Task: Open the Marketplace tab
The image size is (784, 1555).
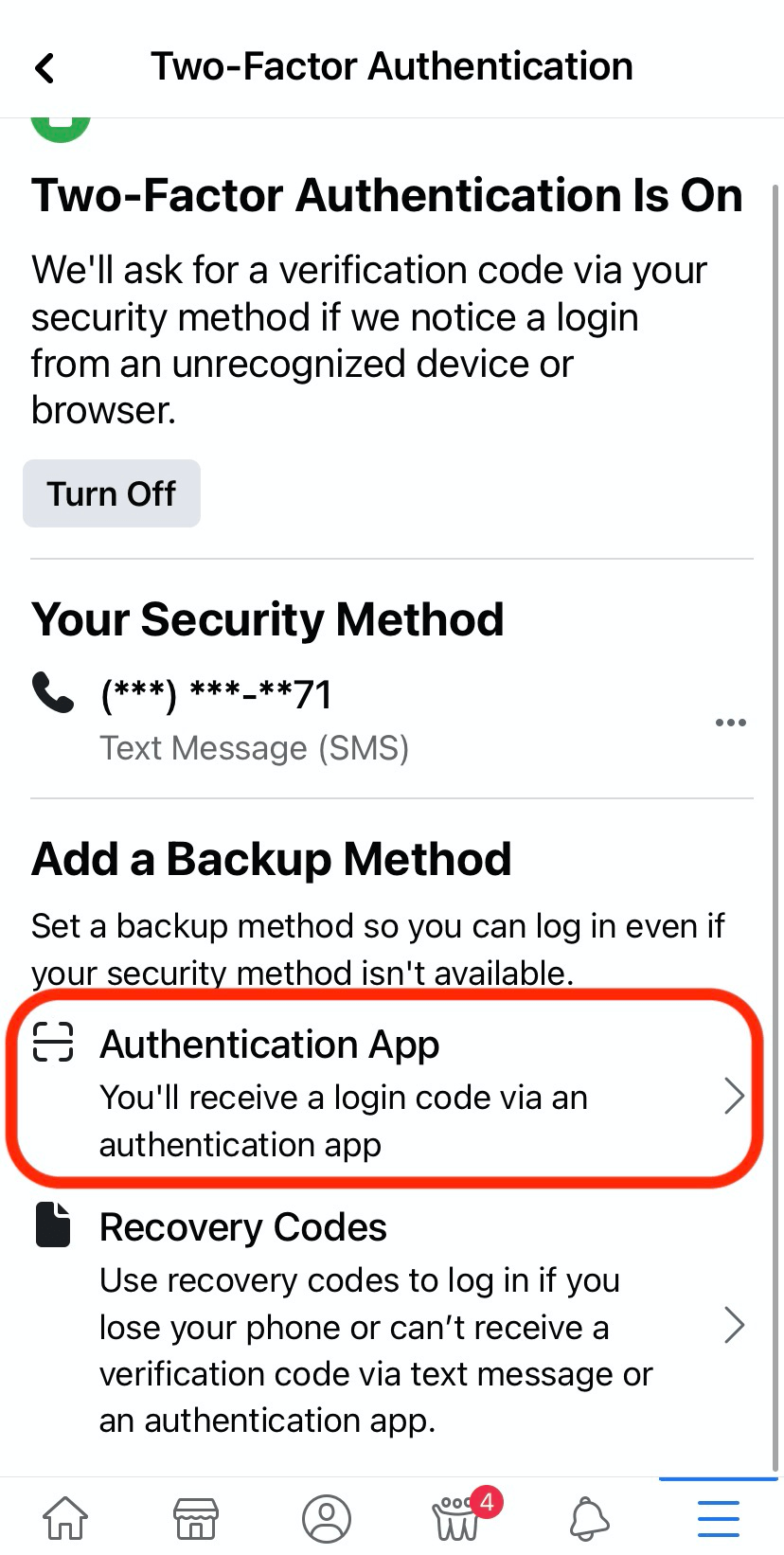Action: 196,1517
